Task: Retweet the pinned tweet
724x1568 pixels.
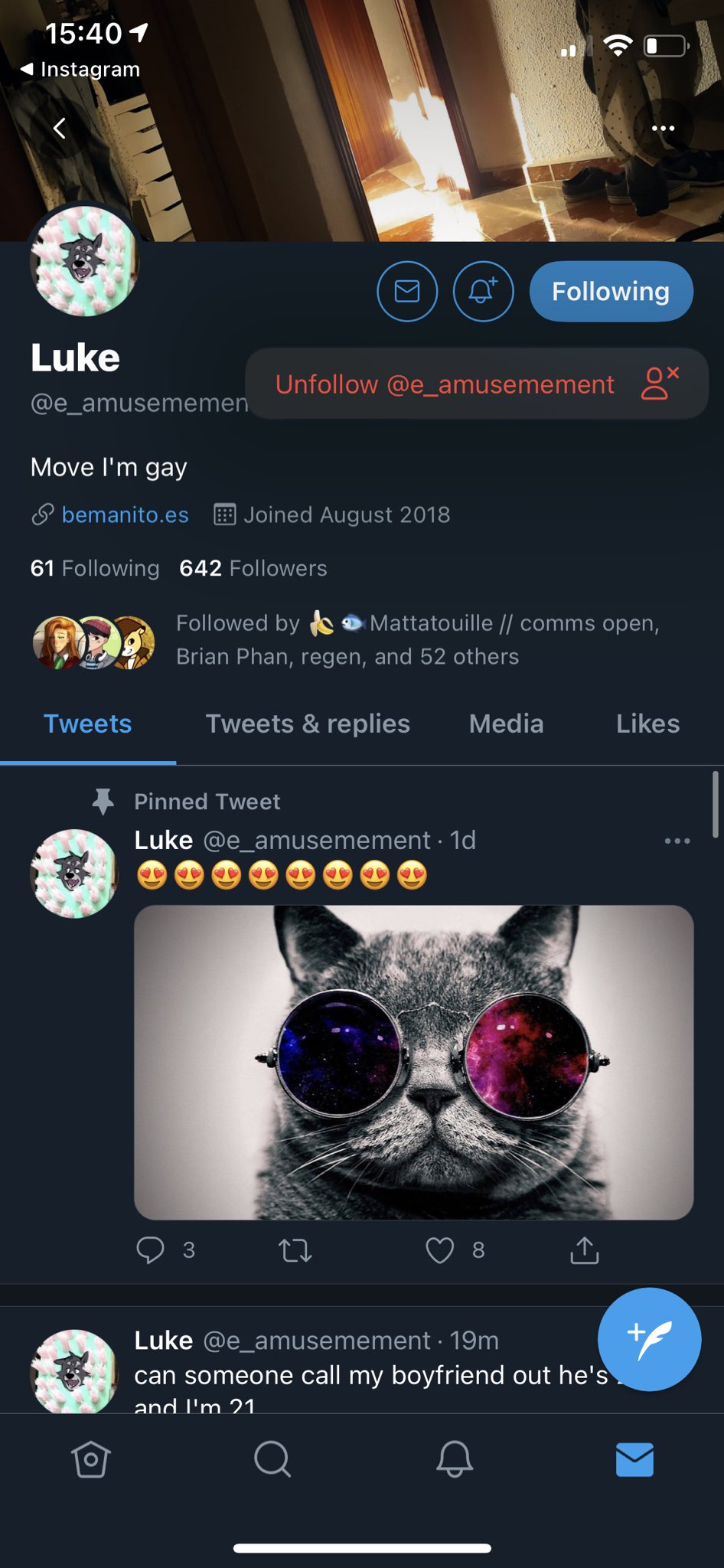Action: [x=295, y=1250]
